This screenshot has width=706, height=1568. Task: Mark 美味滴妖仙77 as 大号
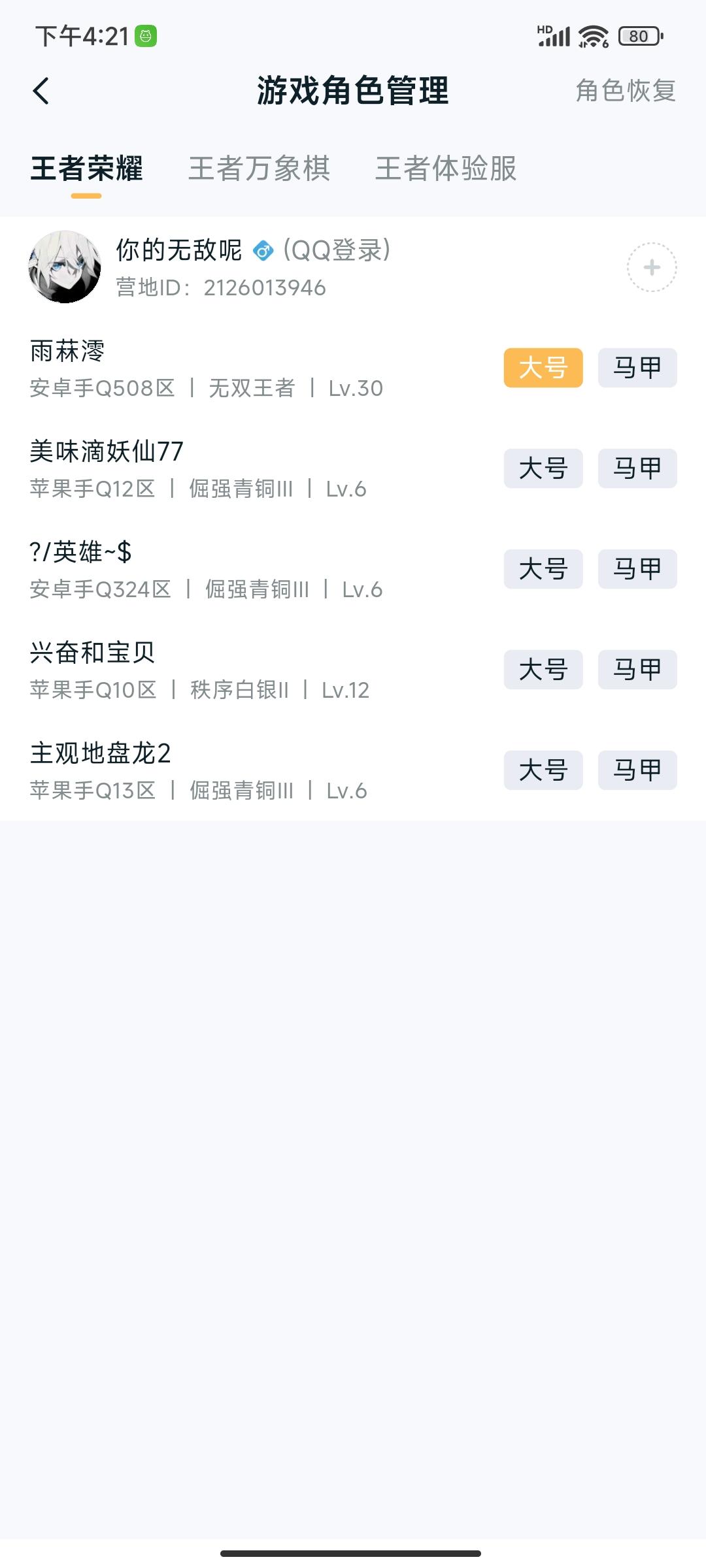(543, 468)
